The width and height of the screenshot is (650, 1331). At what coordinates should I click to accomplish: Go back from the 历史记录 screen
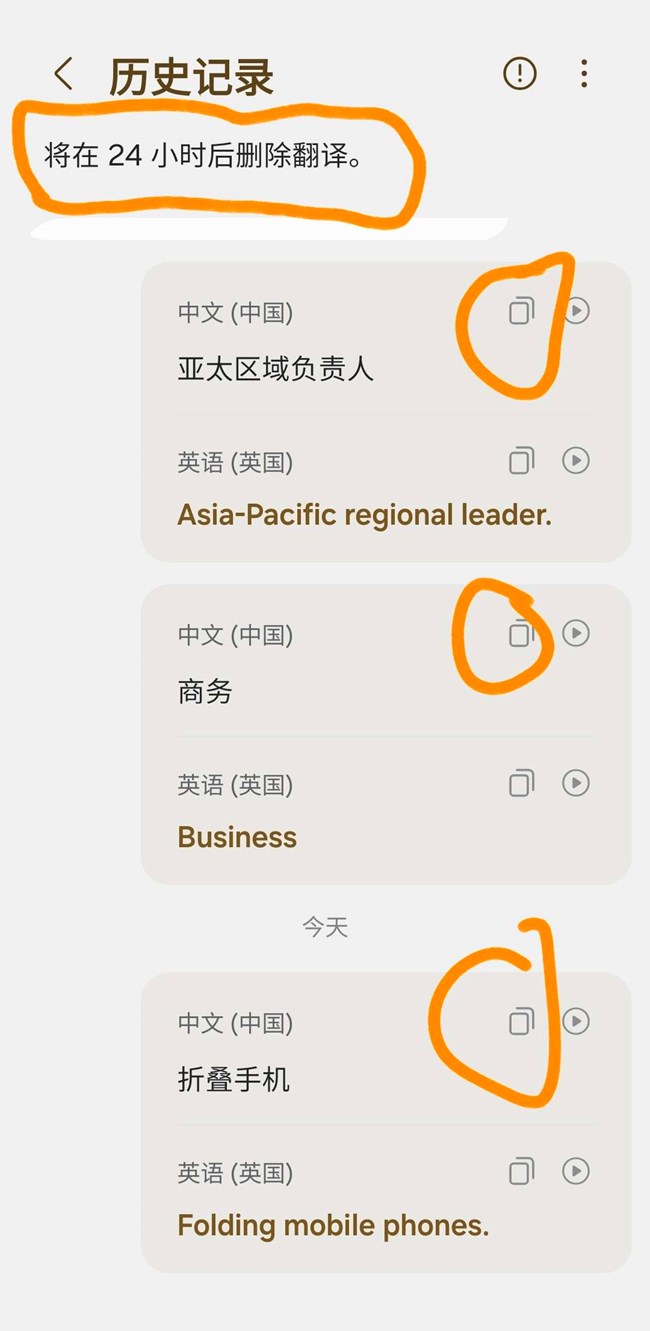click(x=64, y=74)
